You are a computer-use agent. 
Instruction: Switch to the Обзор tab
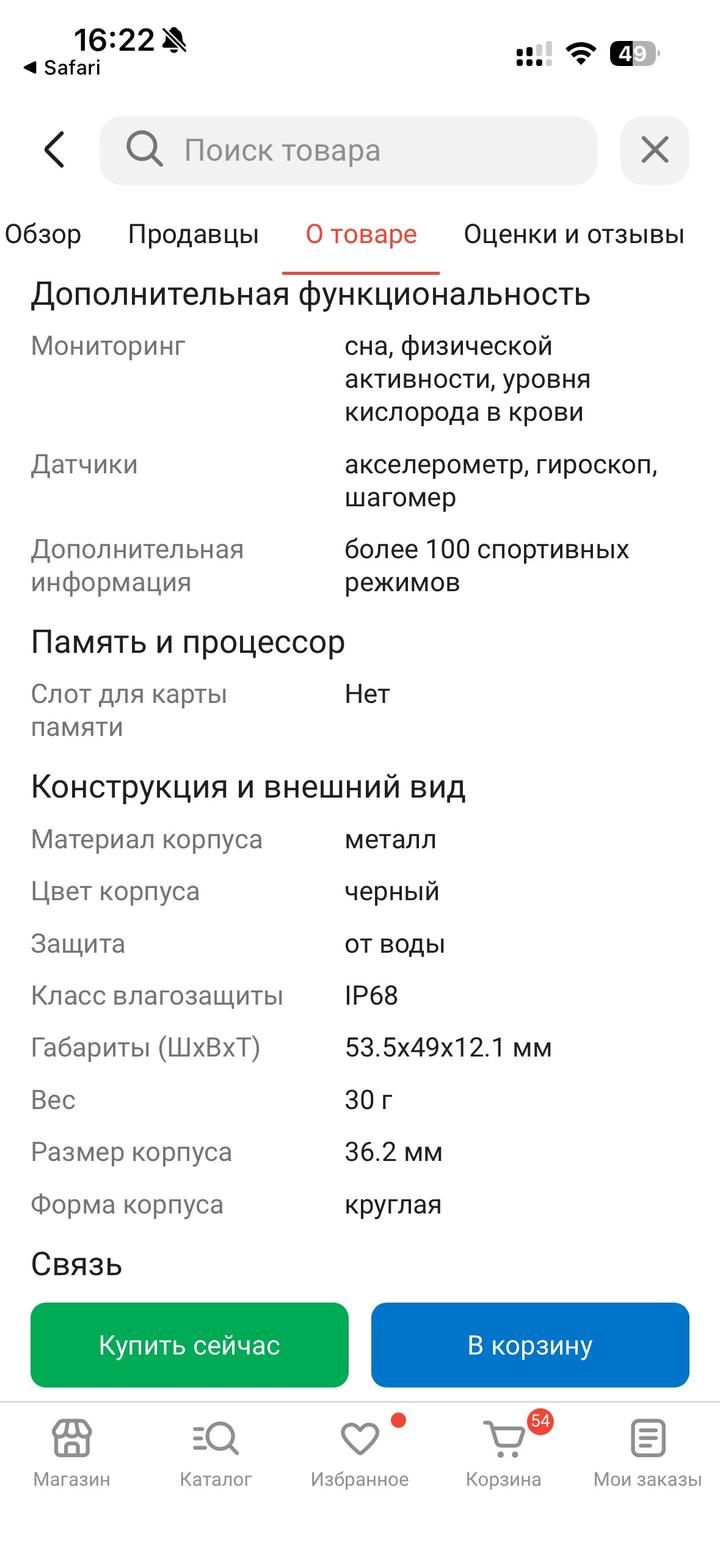(x=43, y=234)
